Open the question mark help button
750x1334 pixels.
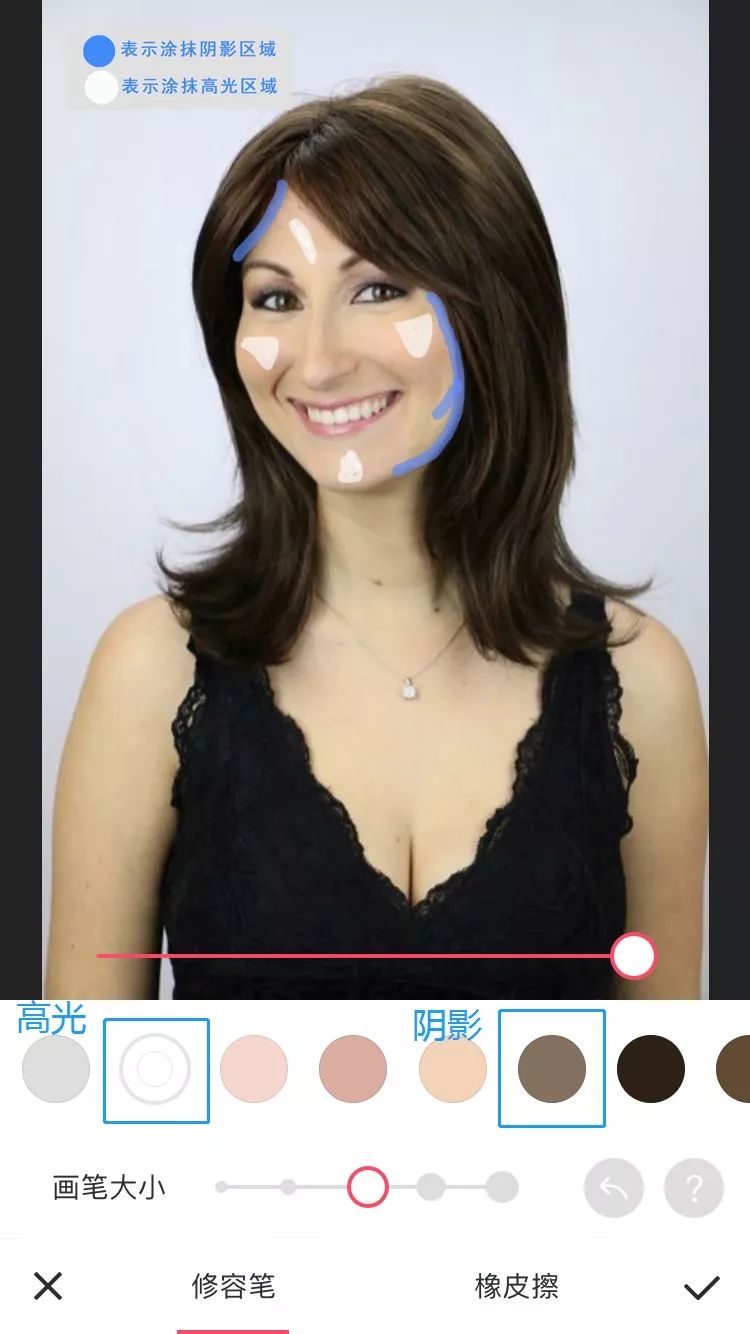tap(694, 1188)
